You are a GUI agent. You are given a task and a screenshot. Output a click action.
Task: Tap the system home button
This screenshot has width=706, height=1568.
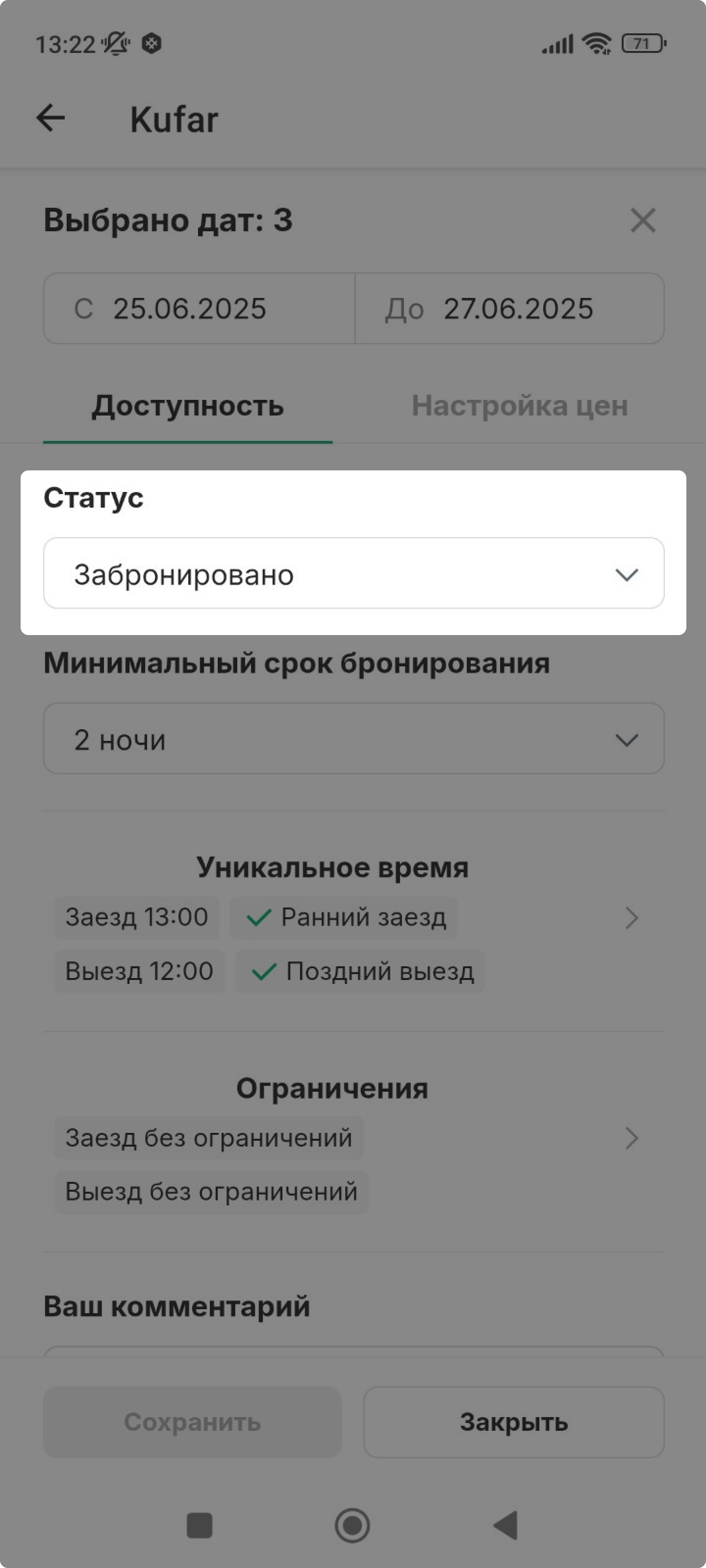(x=352, y=1526)
